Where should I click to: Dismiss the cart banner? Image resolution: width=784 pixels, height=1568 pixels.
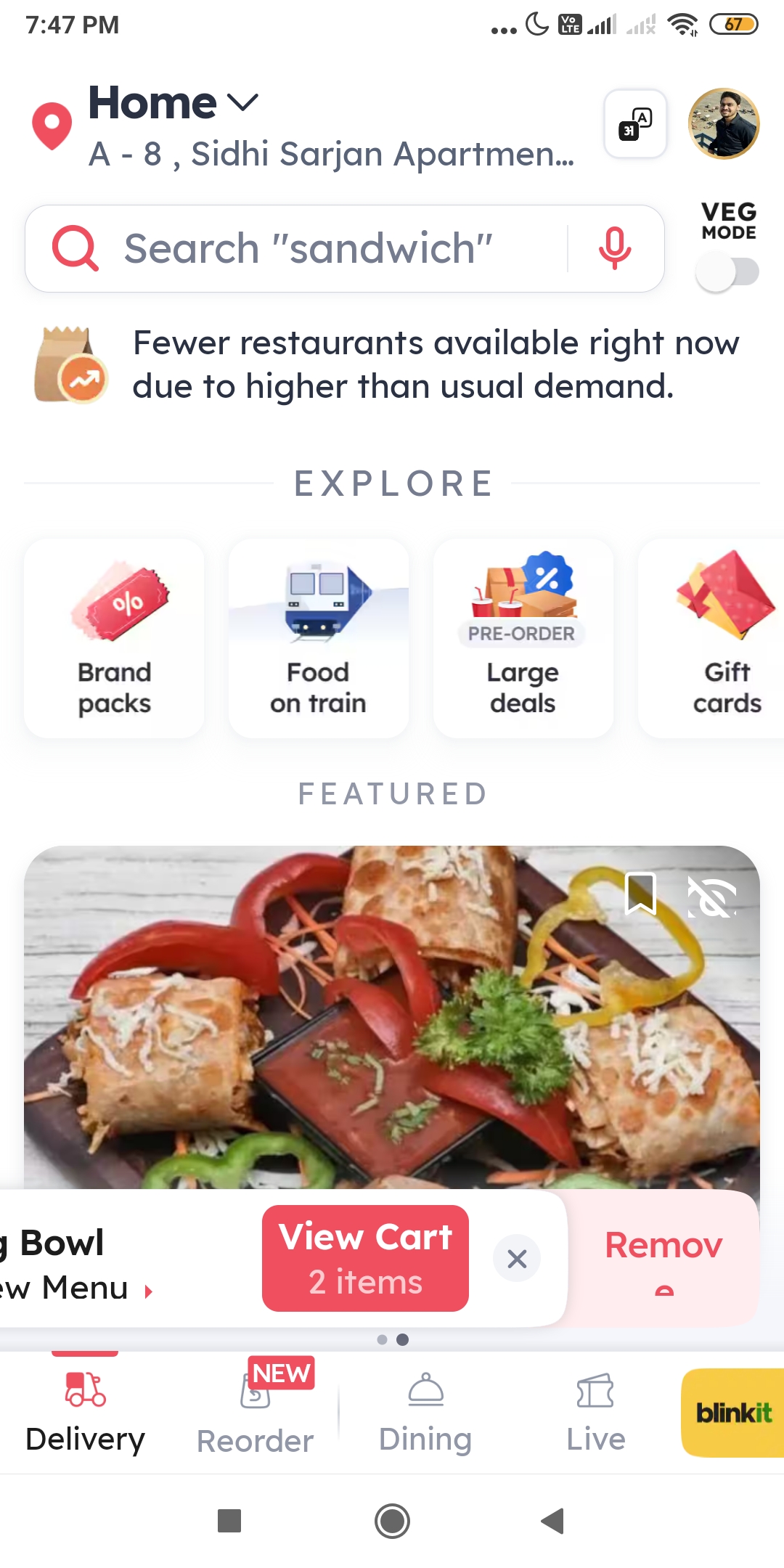coord(517,1258)
